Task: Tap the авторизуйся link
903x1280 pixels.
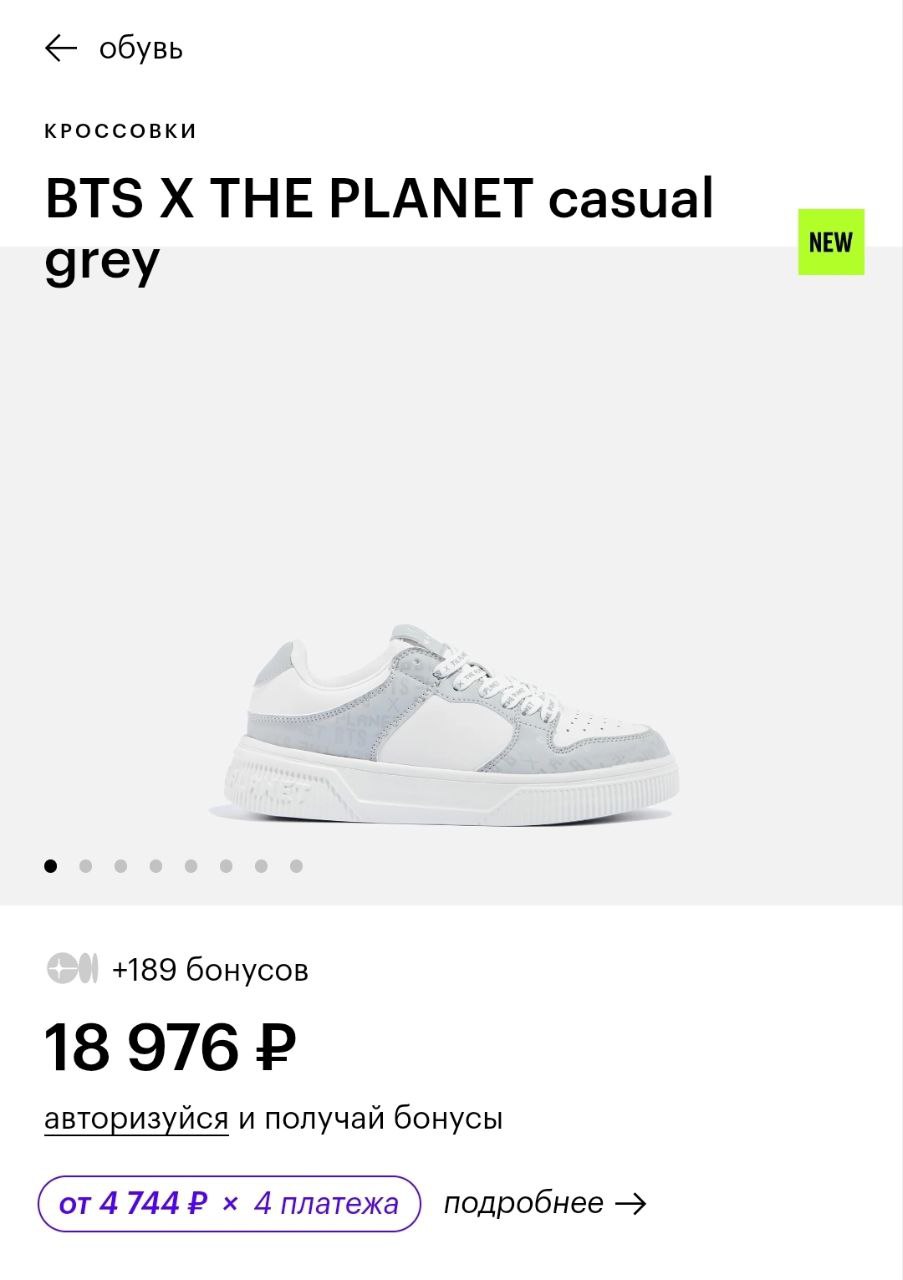Action: (x=136, y=1118)
